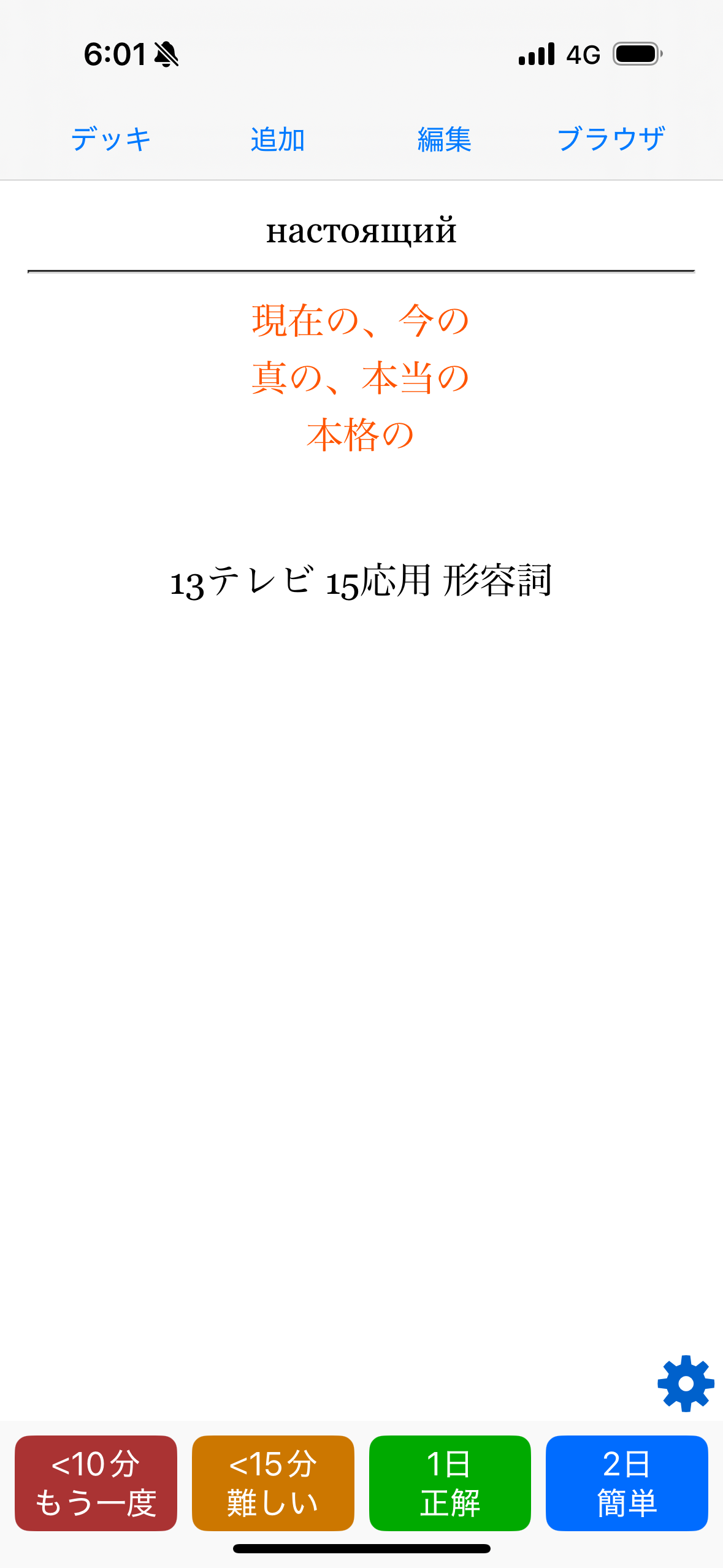Viewport: 723px width, 1568px height.
Task: Rate card もう一度 (again, <10分)
Action: tap(96, 1482)
